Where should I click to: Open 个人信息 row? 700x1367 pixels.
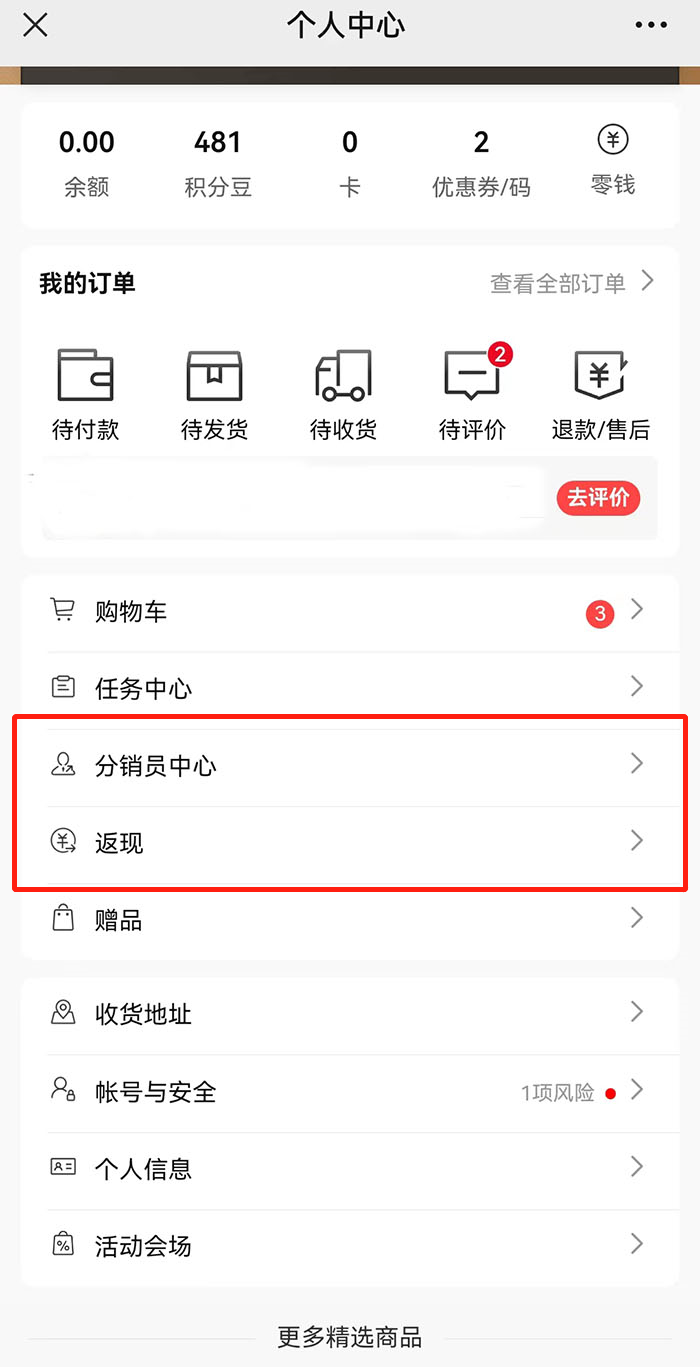point(349,1168)
